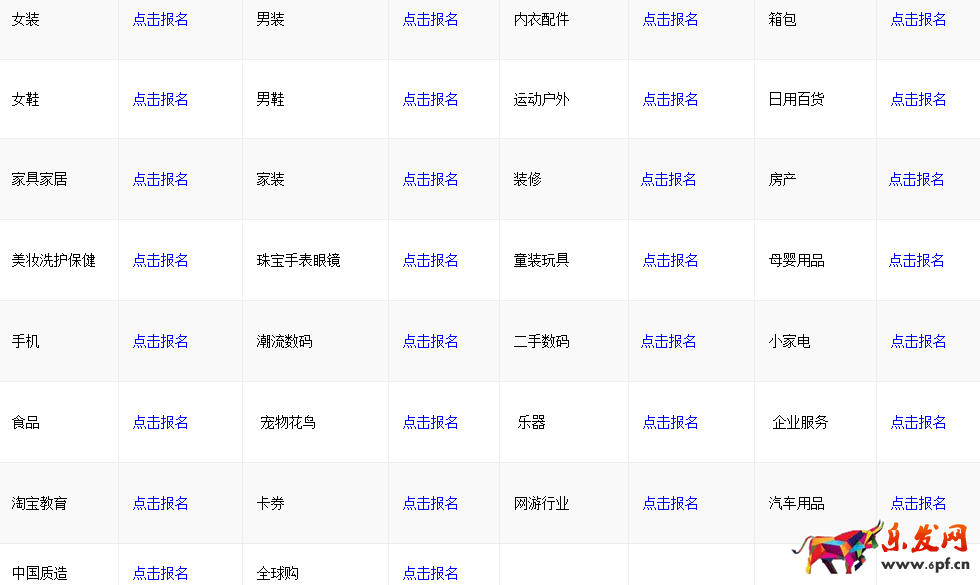Tap 点击报名 link next to 女装
The width and height of the screenshot is (980, 585).
160,19
